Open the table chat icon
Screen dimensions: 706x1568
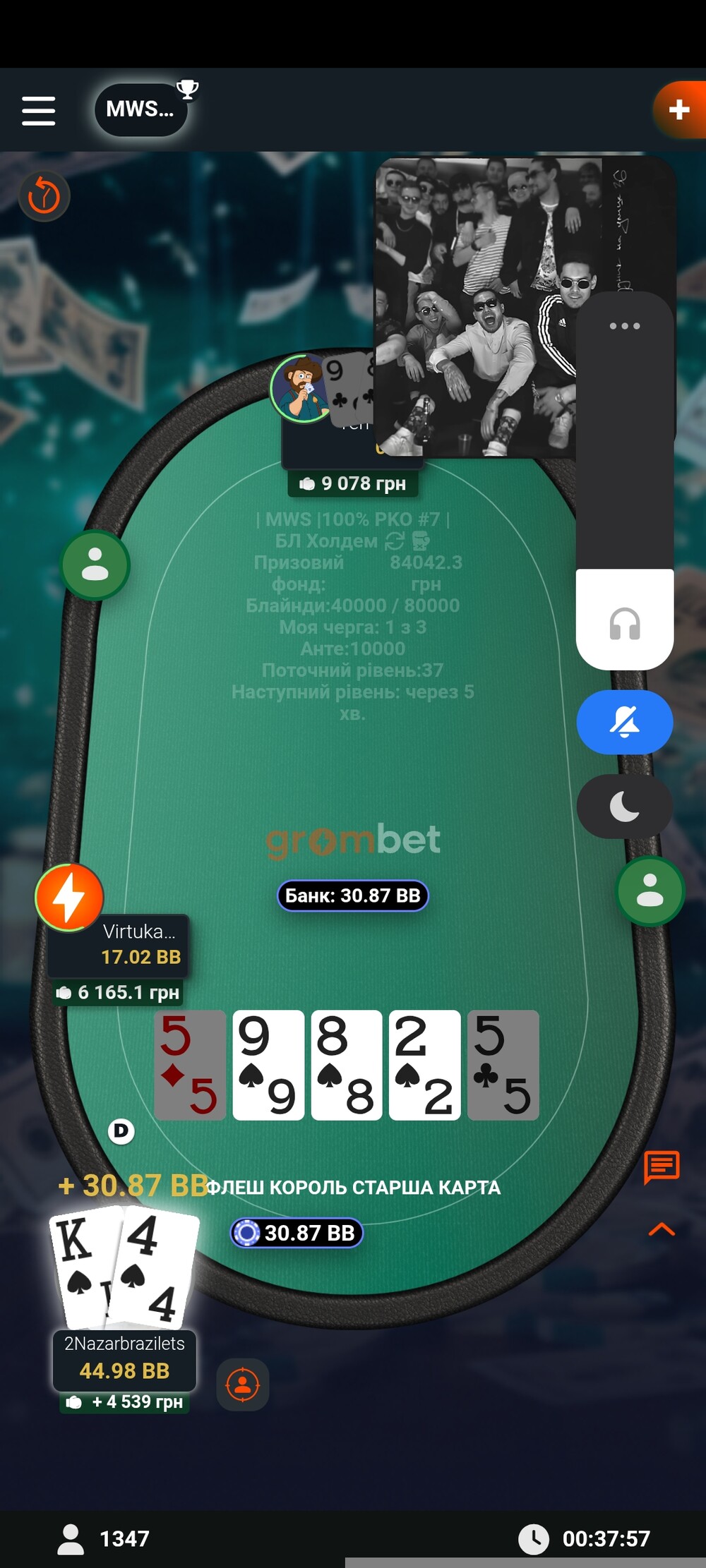(662, 1166)
